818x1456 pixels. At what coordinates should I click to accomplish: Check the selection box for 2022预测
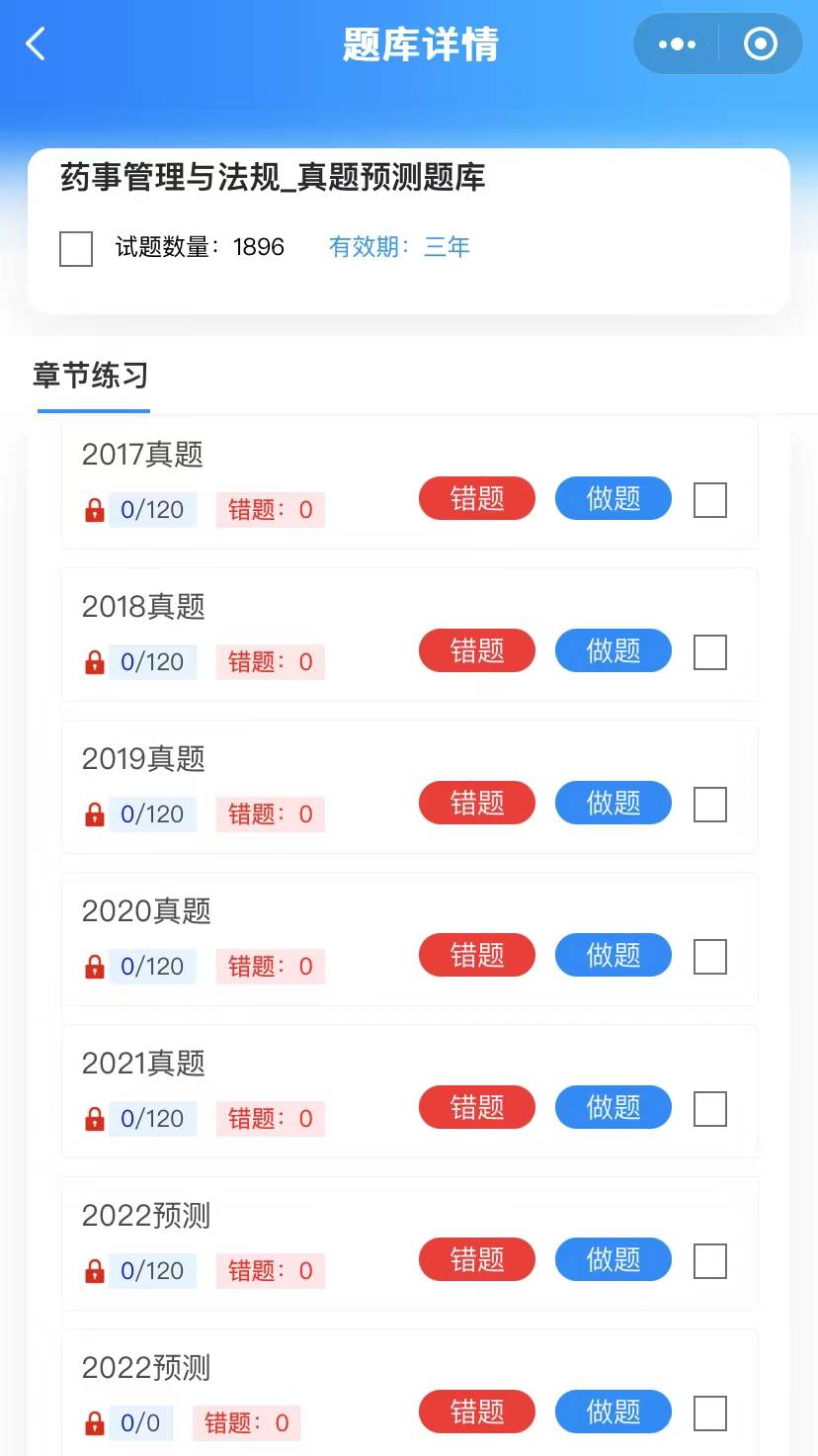click(709, 1260)
